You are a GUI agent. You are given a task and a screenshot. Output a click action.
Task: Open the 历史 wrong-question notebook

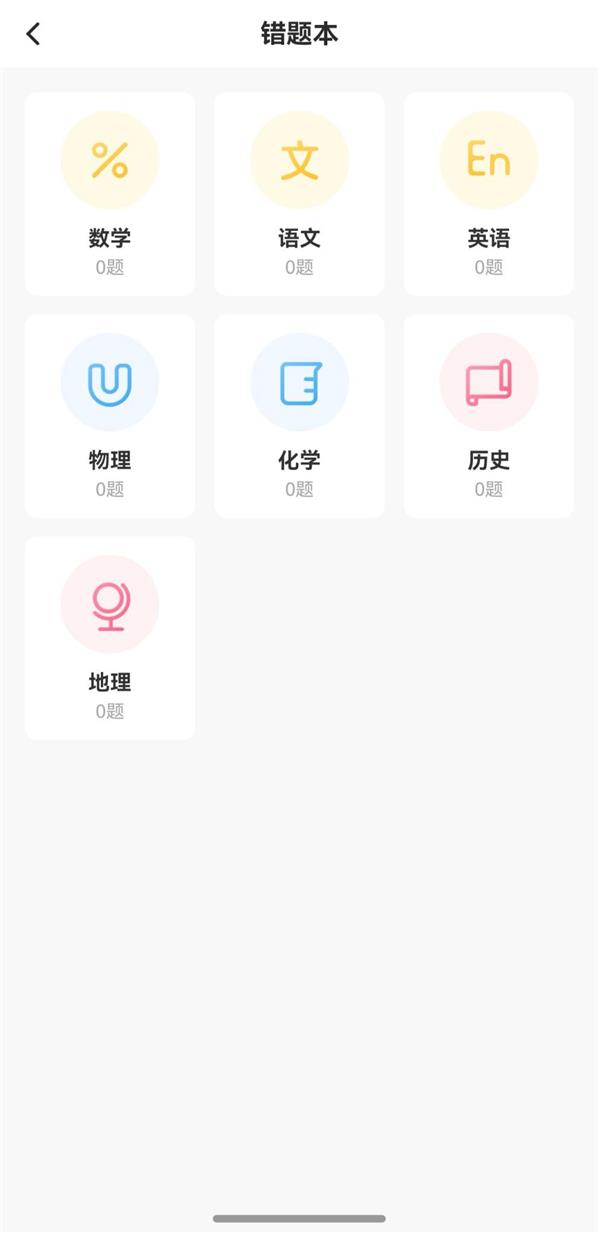pos(488,416)
